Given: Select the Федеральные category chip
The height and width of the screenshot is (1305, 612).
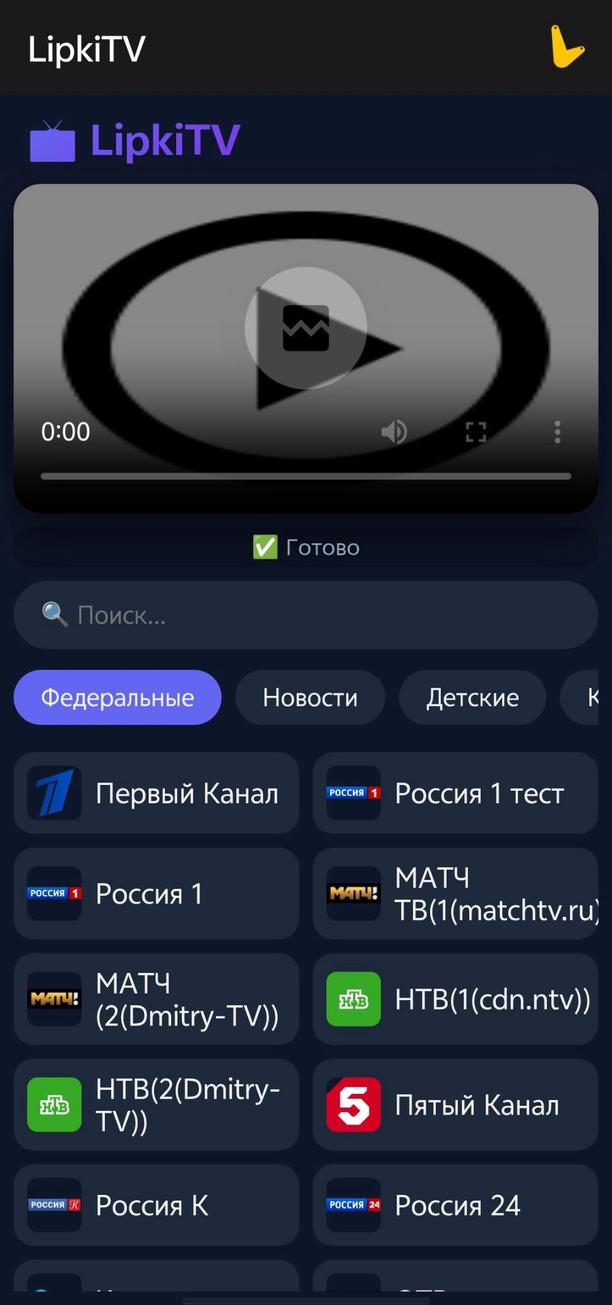Looking at the screenshot, I should [x=117, y=697].
